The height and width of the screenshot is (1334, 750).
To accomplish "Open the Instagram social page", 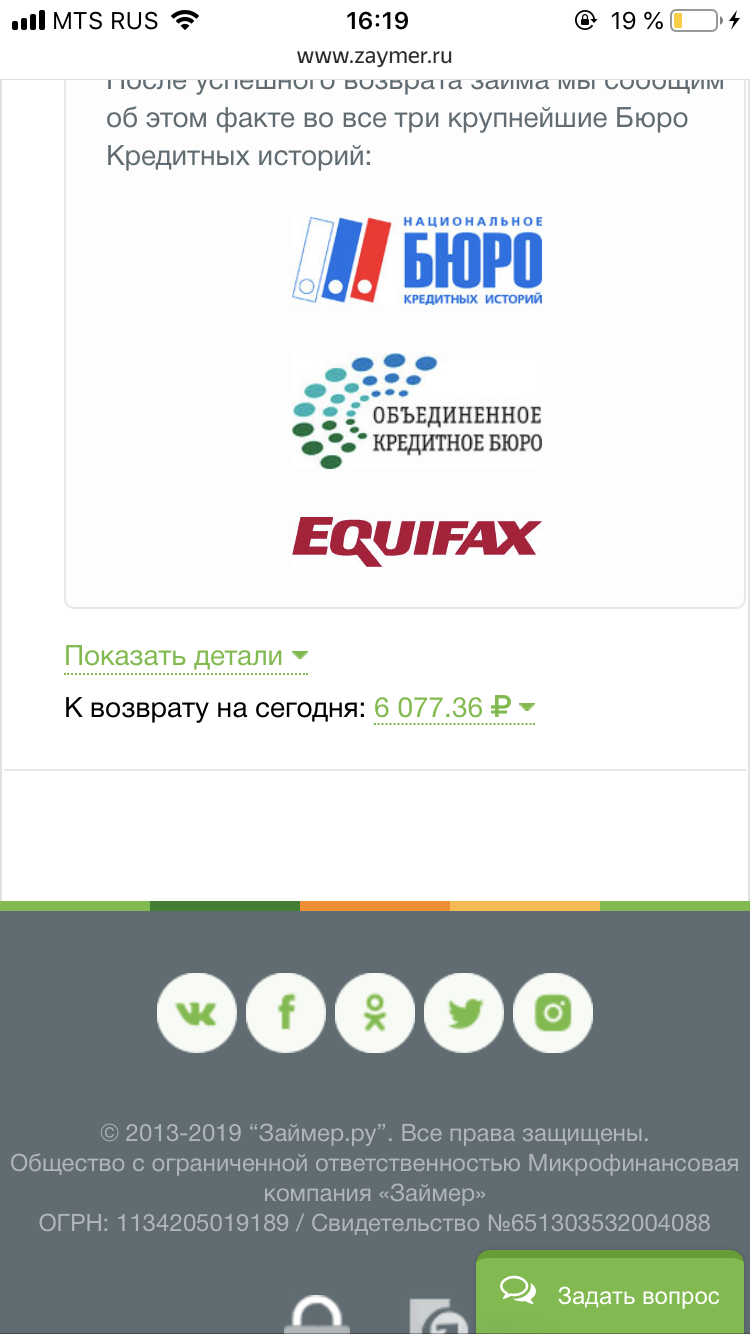I will (553, 1013).
